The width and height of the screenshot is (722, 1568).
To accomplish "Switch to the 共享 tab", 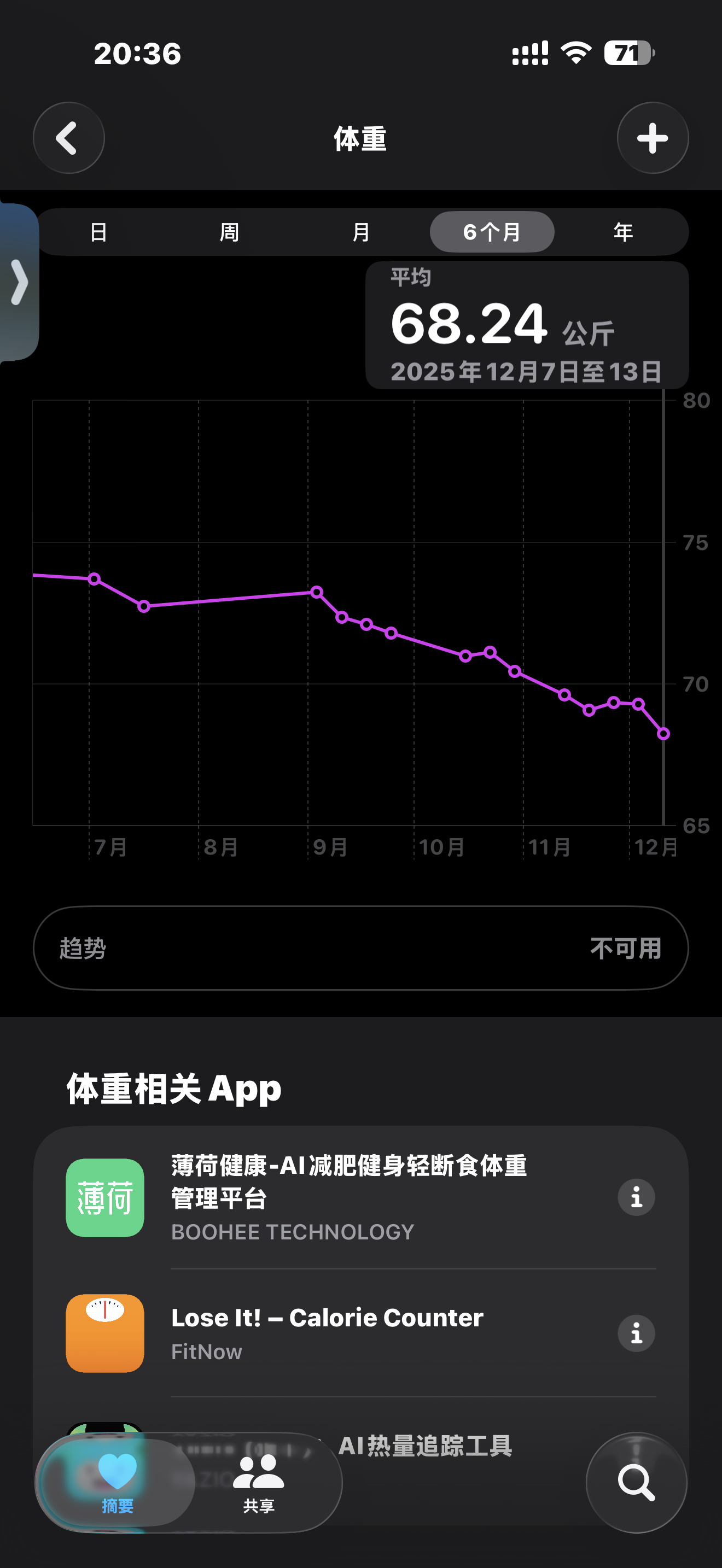I will 259,1483.
